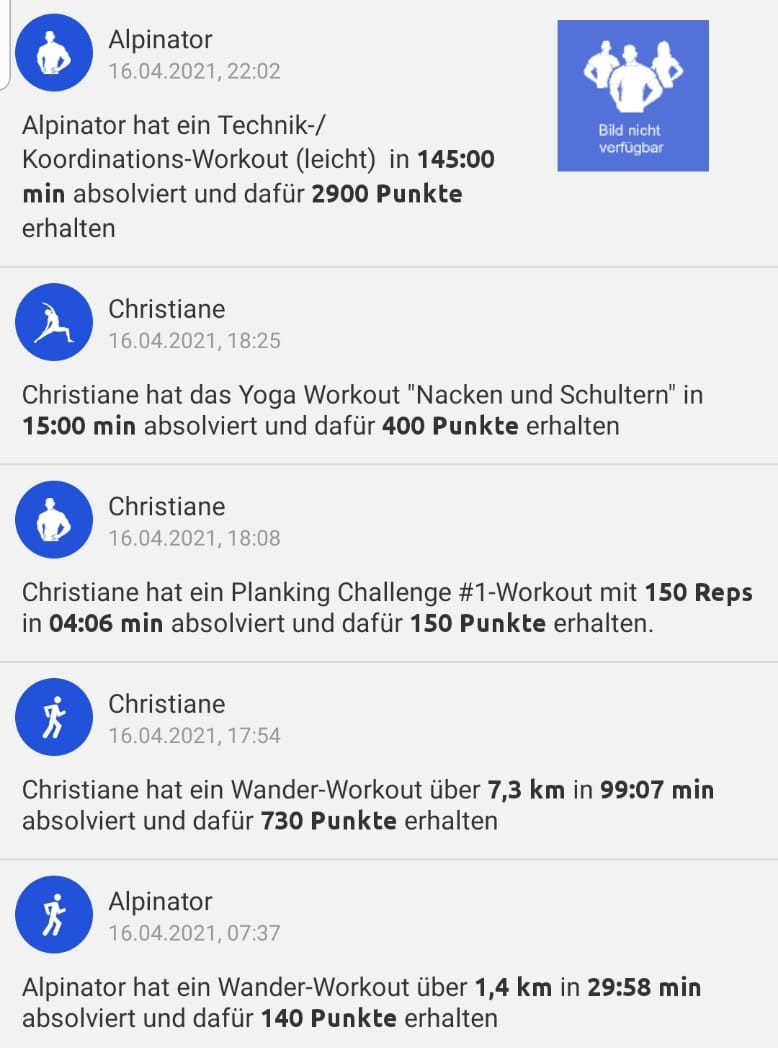Open Christiane's profile on the yoga entry
This screenshot has width=778, height=1048.
click(x=167, y=308)
